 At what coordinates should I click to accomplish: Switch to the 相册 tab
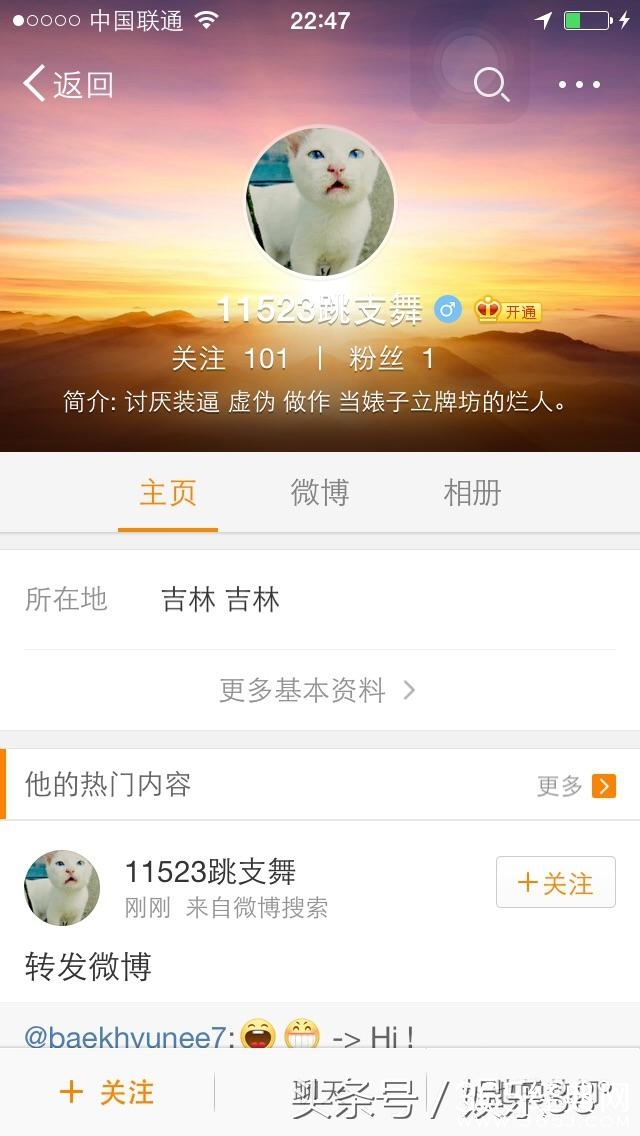coord(473,493)
